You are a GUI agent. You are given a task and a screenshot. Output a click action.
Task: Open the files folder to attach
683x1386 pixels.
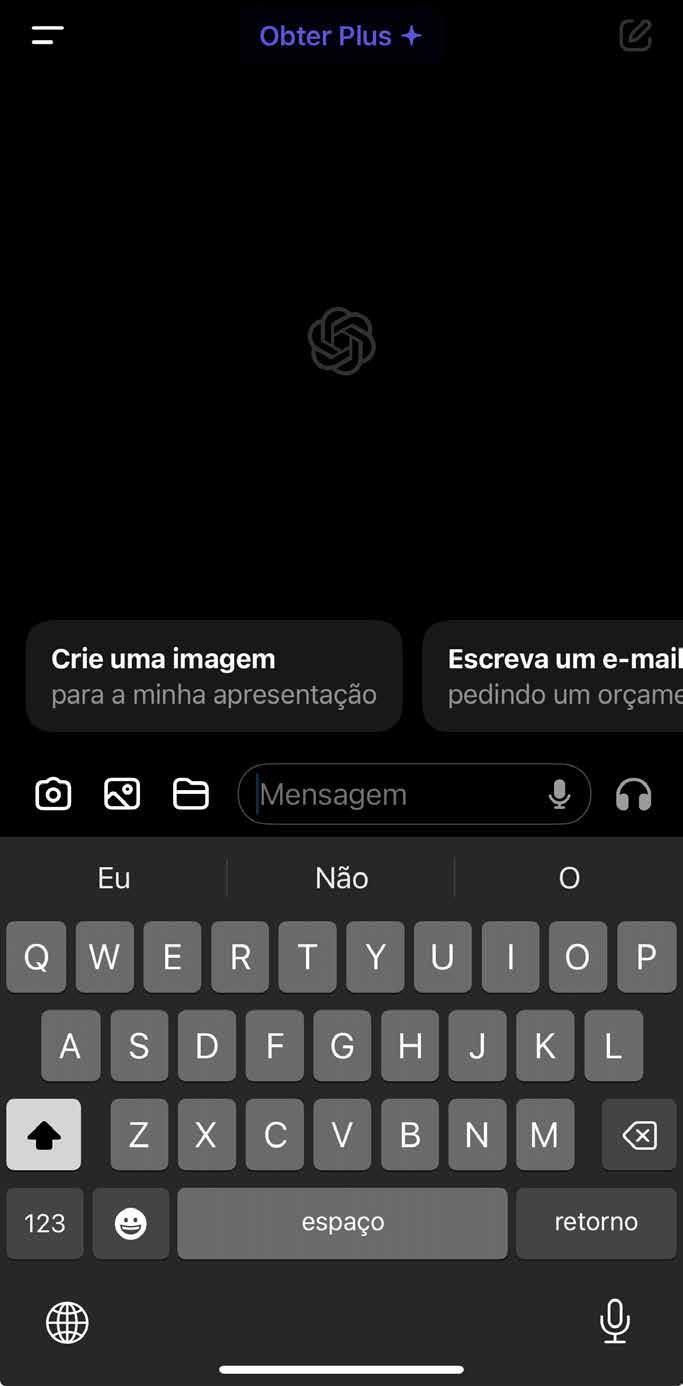coord(191,795)
